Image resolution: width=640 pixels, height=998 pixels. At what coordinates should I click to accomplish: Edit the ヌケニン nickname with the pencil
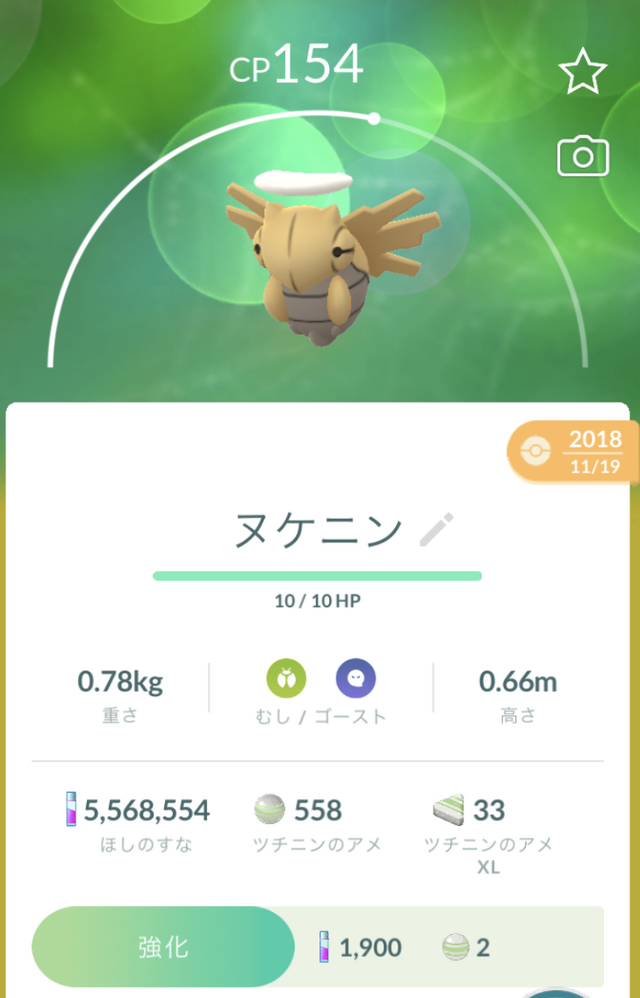pos(437,529)
